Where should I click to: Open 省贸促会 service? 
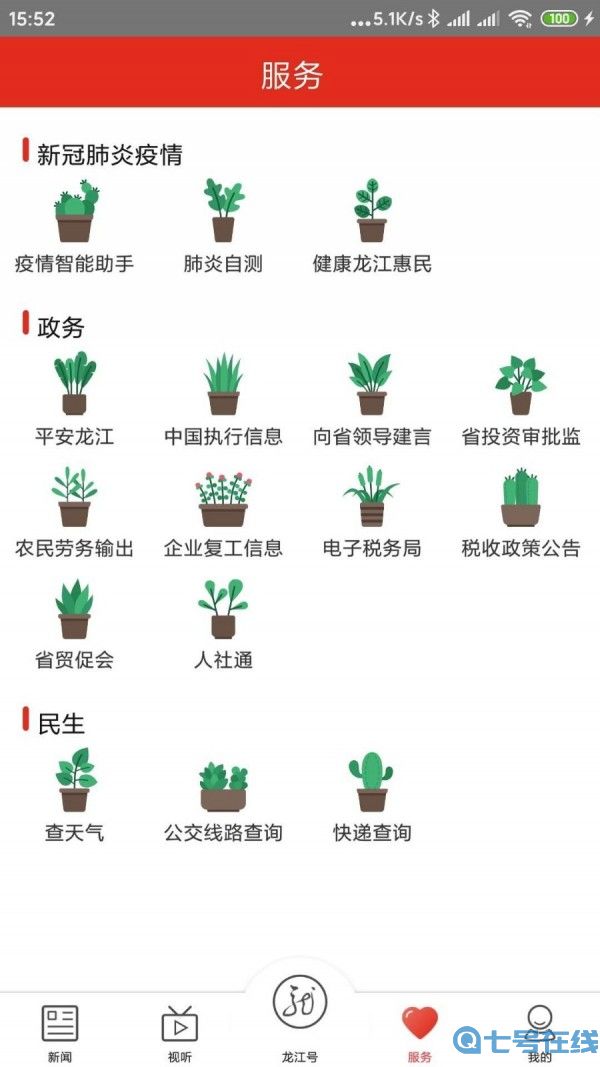pos(74,622)
